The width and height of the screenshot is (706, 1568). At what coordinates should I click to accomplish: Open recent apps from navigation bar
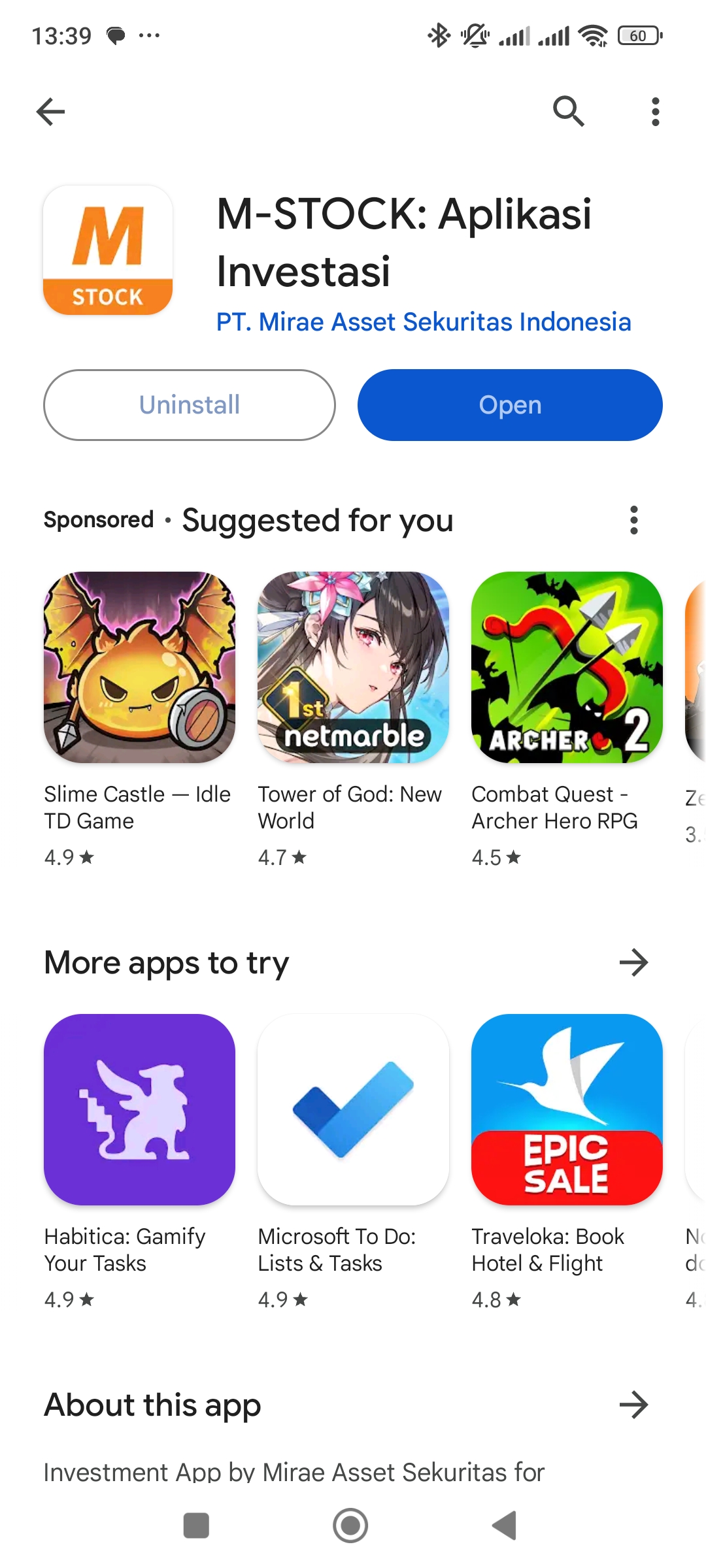tap(196, 1526)
